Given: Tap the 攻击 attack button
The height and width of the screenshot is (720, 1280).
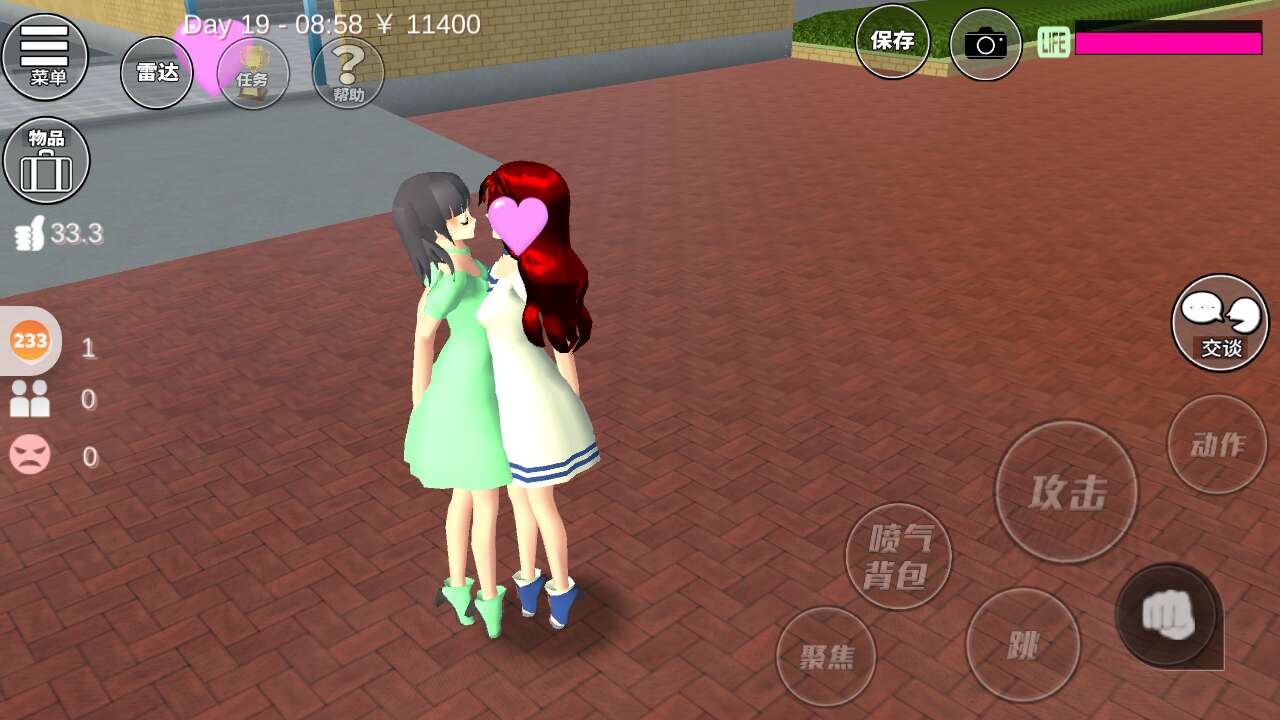Looking at the screenshot, I should click(1066, 491).
